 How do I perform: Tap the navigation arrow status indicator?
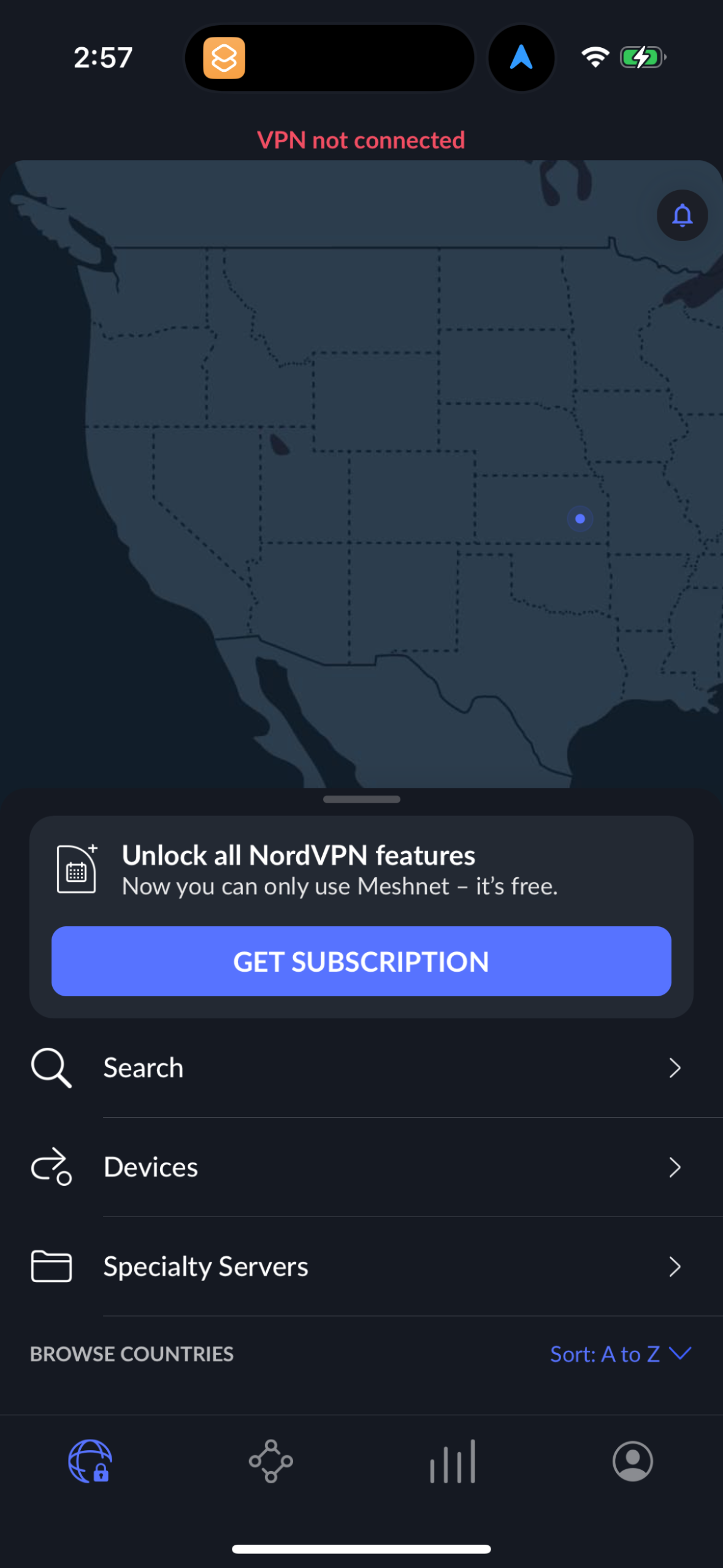point(520,57)
